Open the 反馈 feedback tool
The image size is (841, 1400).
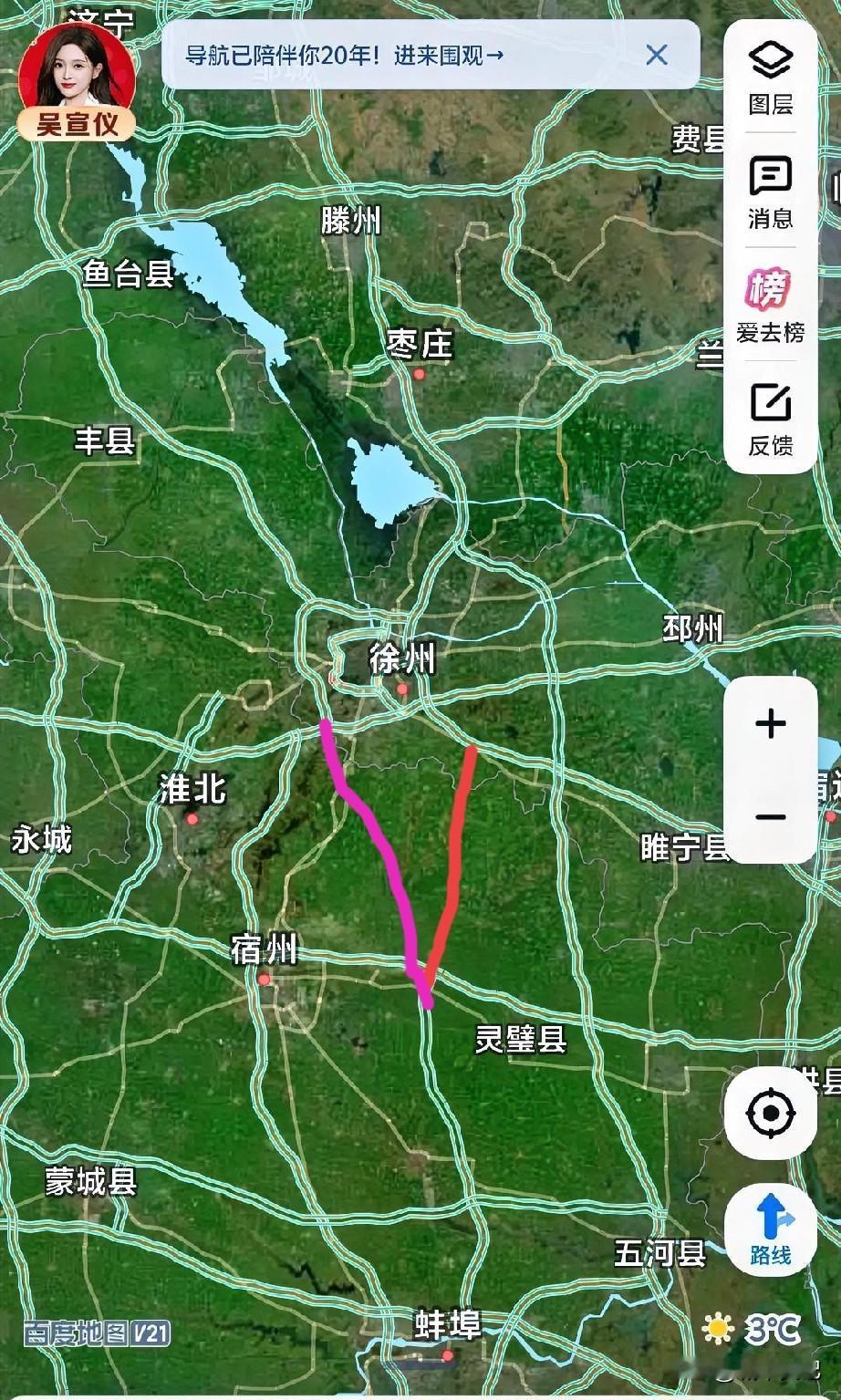(771, 420)
